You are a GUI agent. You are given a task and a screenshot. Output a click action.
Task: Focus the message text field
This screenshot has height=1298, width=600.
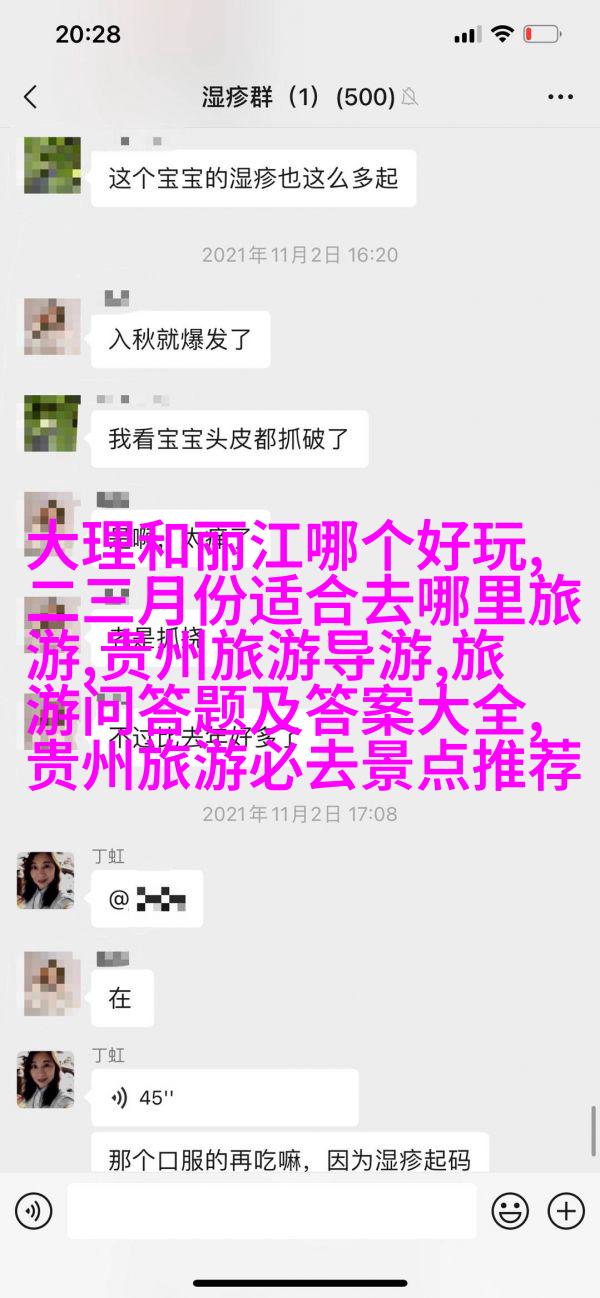pyautogui.click(x=271, y=1211)
